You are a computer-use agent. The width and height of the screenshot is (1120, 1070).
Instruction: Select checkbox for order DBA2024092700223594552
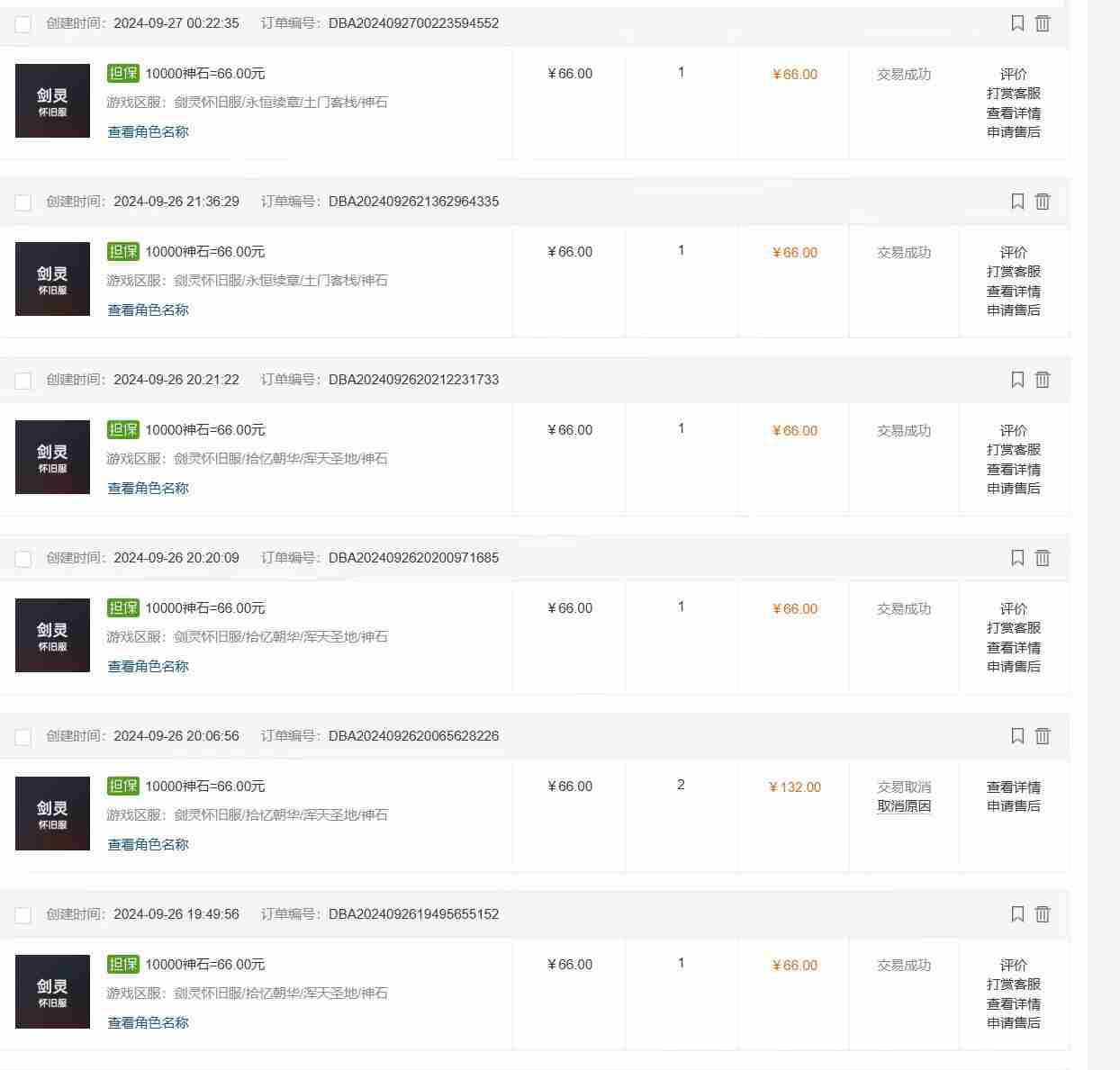[x=23, y=24]
